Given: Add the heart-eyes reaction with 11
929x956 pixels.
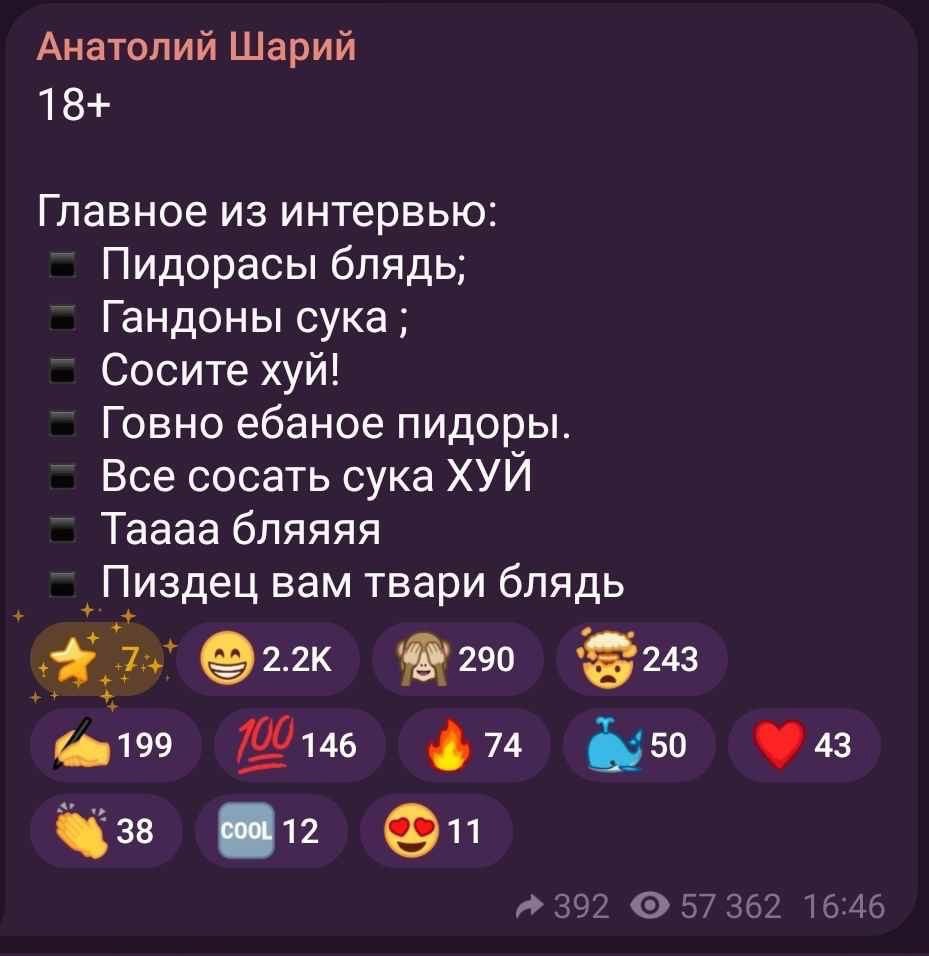Looking at the screenshot, I should (436, 830).
